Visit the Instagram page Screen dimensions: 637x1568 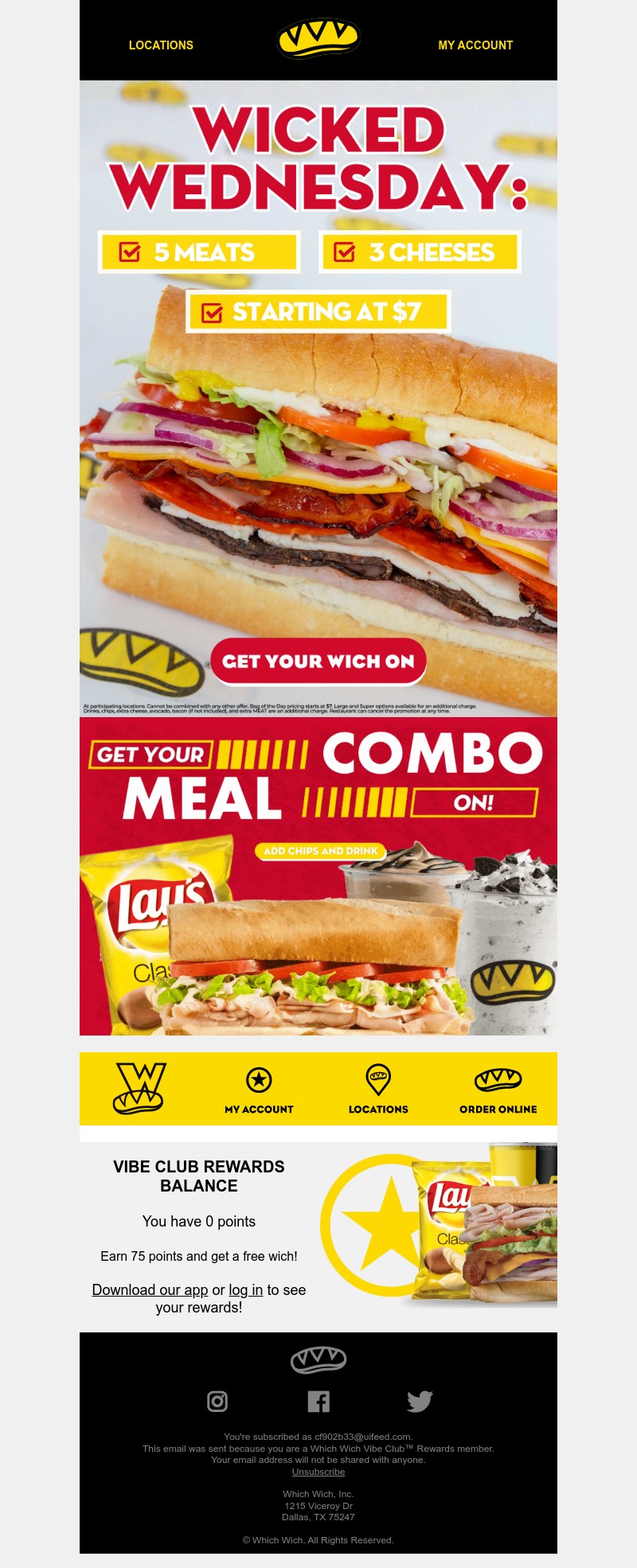coord(217,1401)
